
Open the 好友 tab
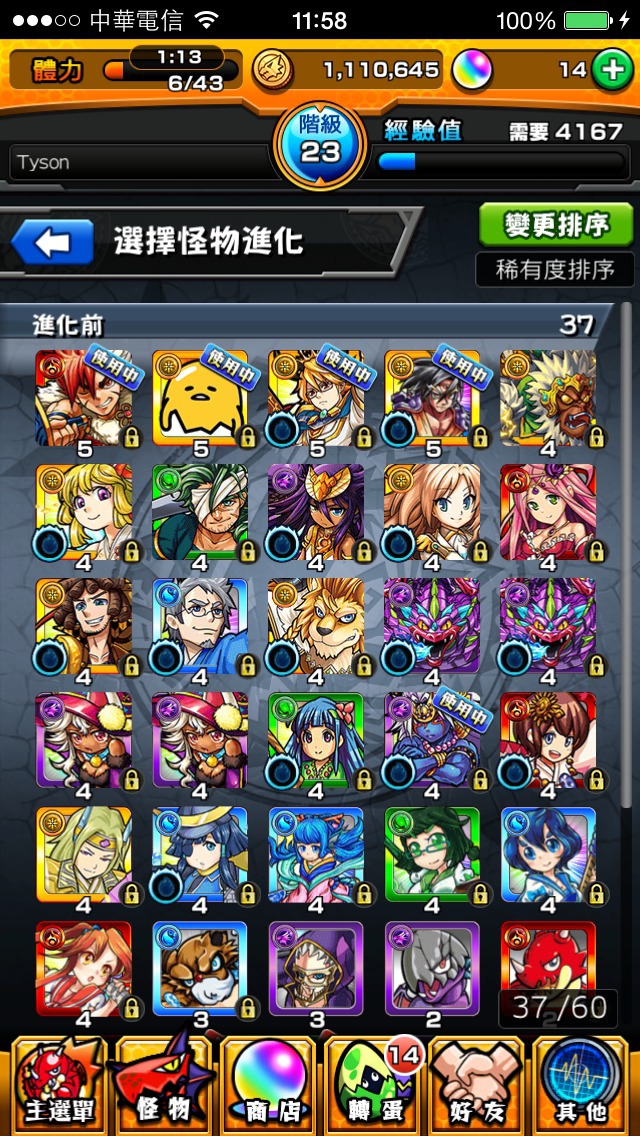point(477,1085)
